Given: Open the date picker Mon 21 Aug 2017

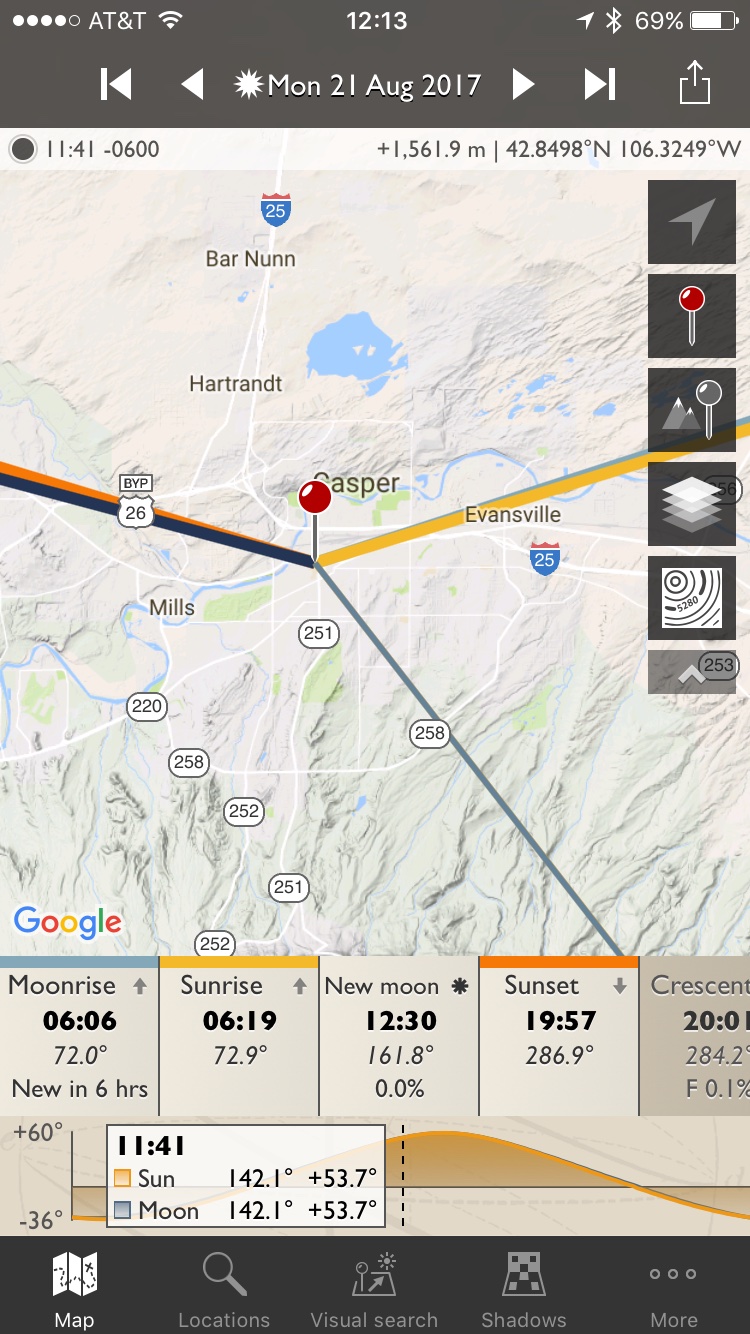Looking at the screenshot, I should pos(358,85).
